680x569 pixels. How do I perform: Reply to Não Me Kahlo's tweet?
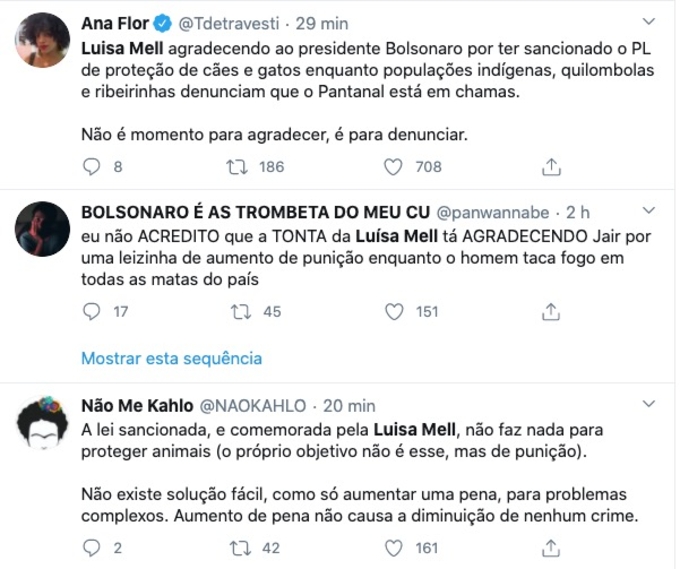coord(92,547)
